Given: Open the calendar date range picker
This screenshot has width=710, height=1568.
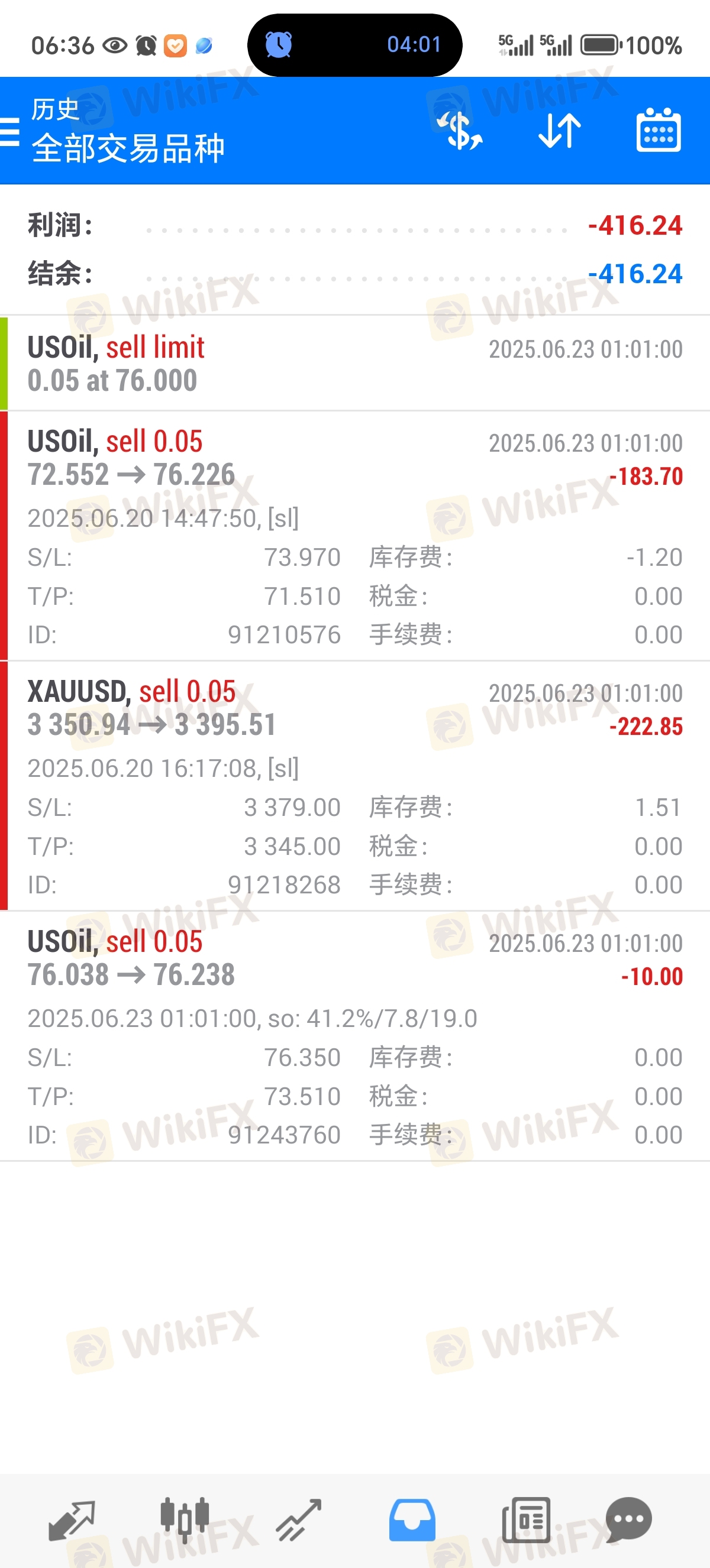Looking at the screenshot, I should (x=659, y=130).
